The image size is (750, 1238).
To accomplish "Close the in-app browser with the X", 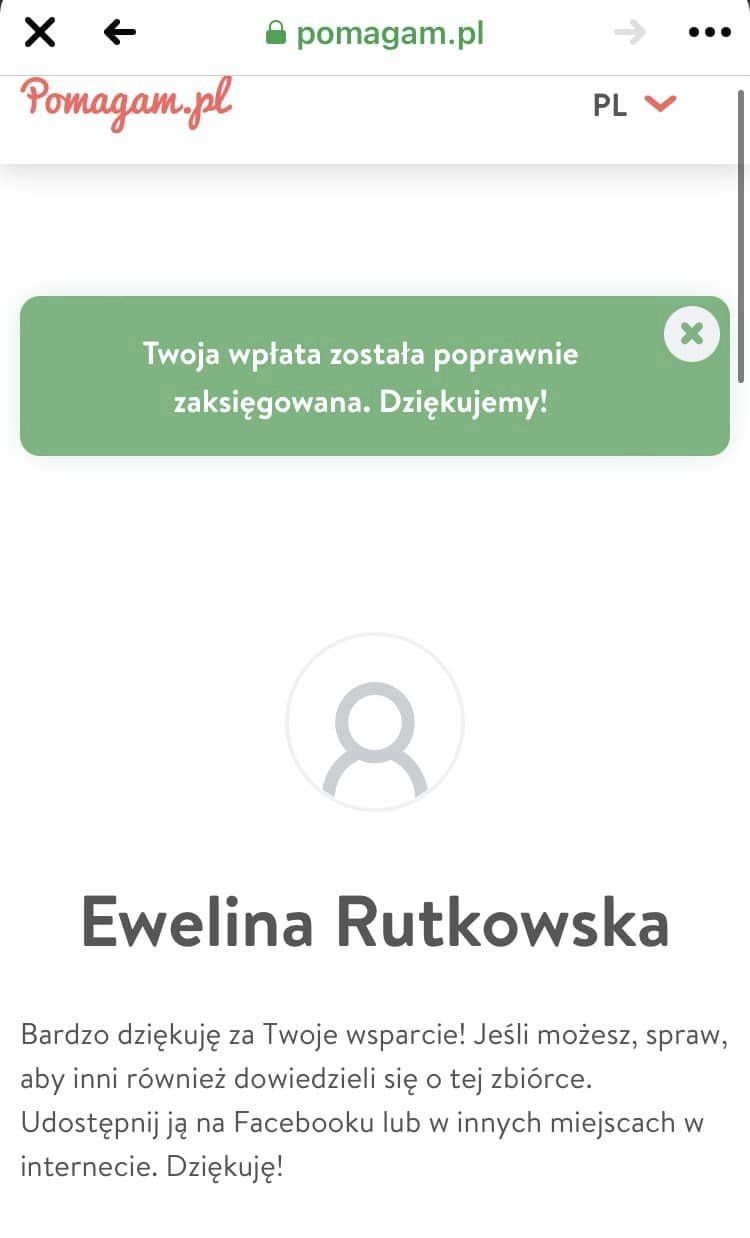I will 39,33.
